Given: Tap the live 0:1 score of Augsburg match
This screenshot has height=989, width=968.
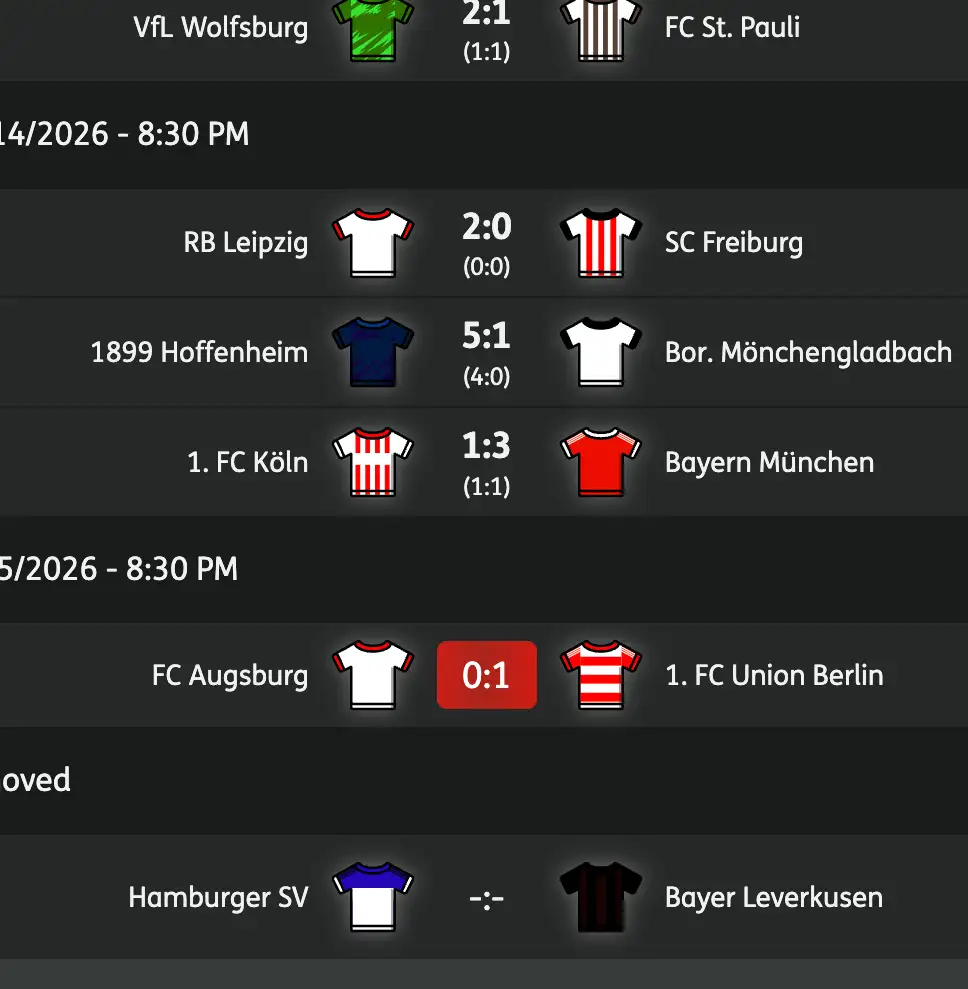Looking at the screenshot, I should [487, 676].
